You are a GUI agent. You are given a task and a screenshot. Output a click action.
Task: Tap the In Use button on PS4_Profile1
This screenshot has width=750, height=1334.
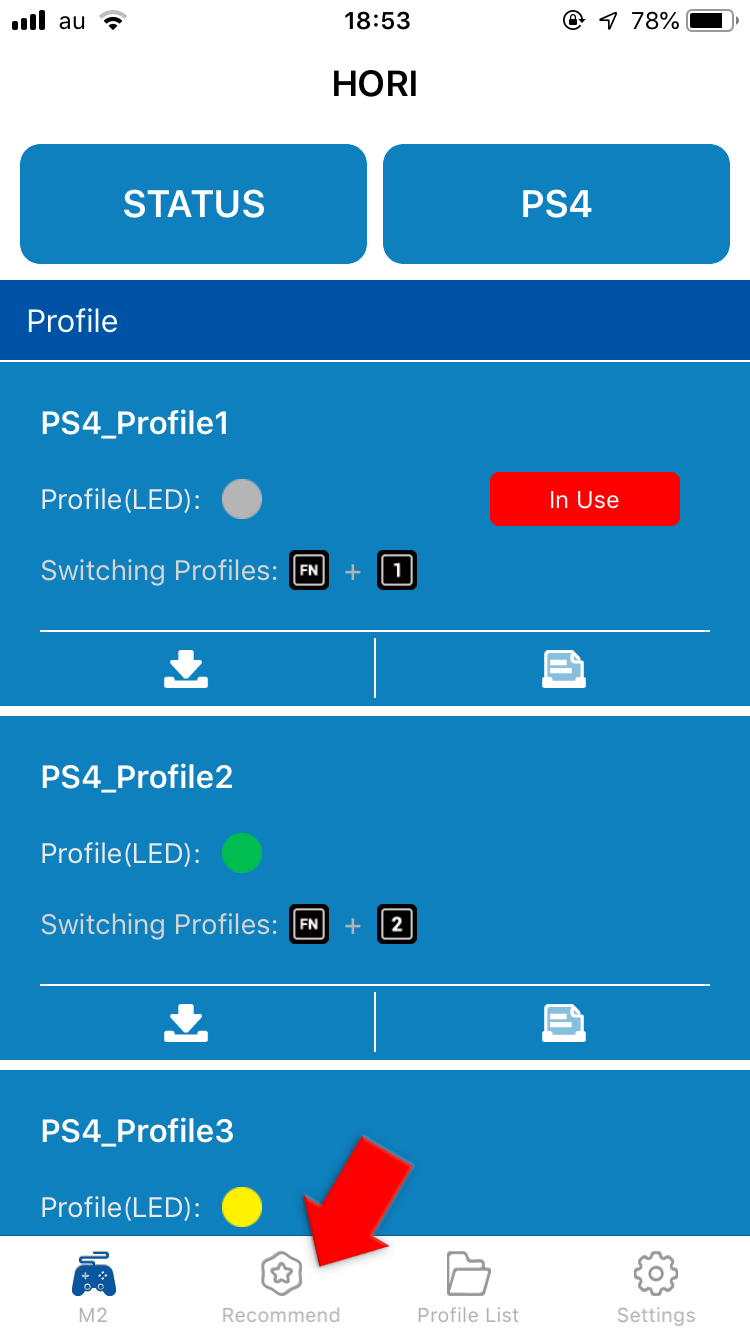coord(584,499)
